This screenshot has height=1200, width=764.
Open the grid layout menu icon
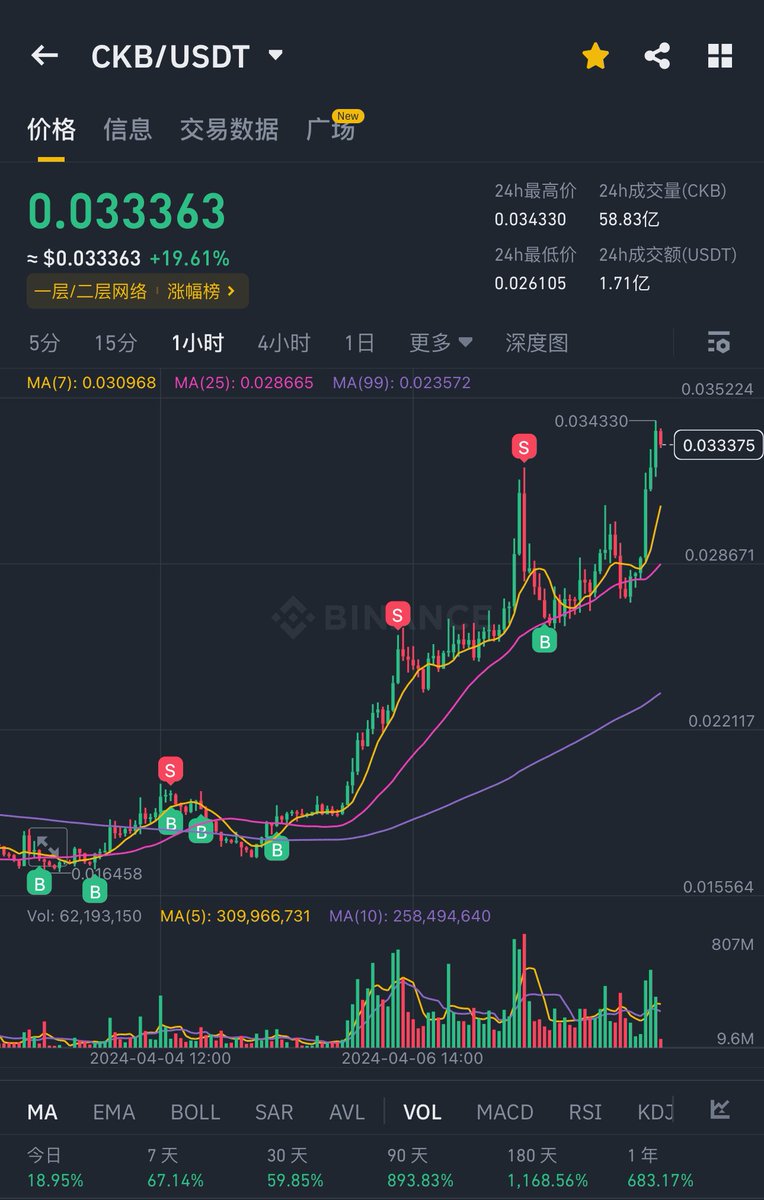tap(720, 56)
